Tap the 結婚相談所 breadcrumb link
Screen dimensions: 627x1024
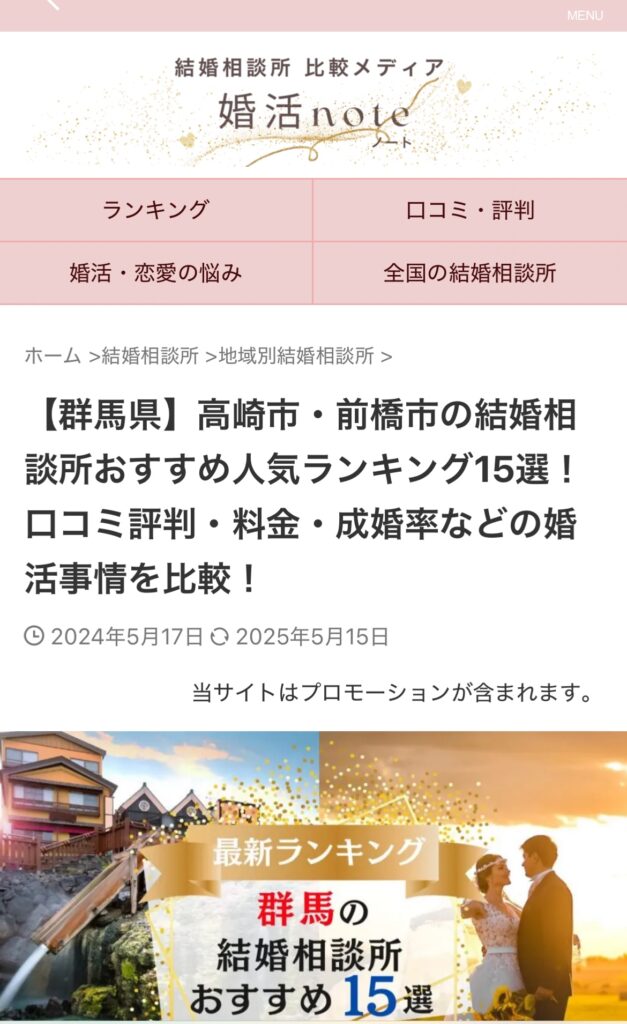click(x=150, y=355)
